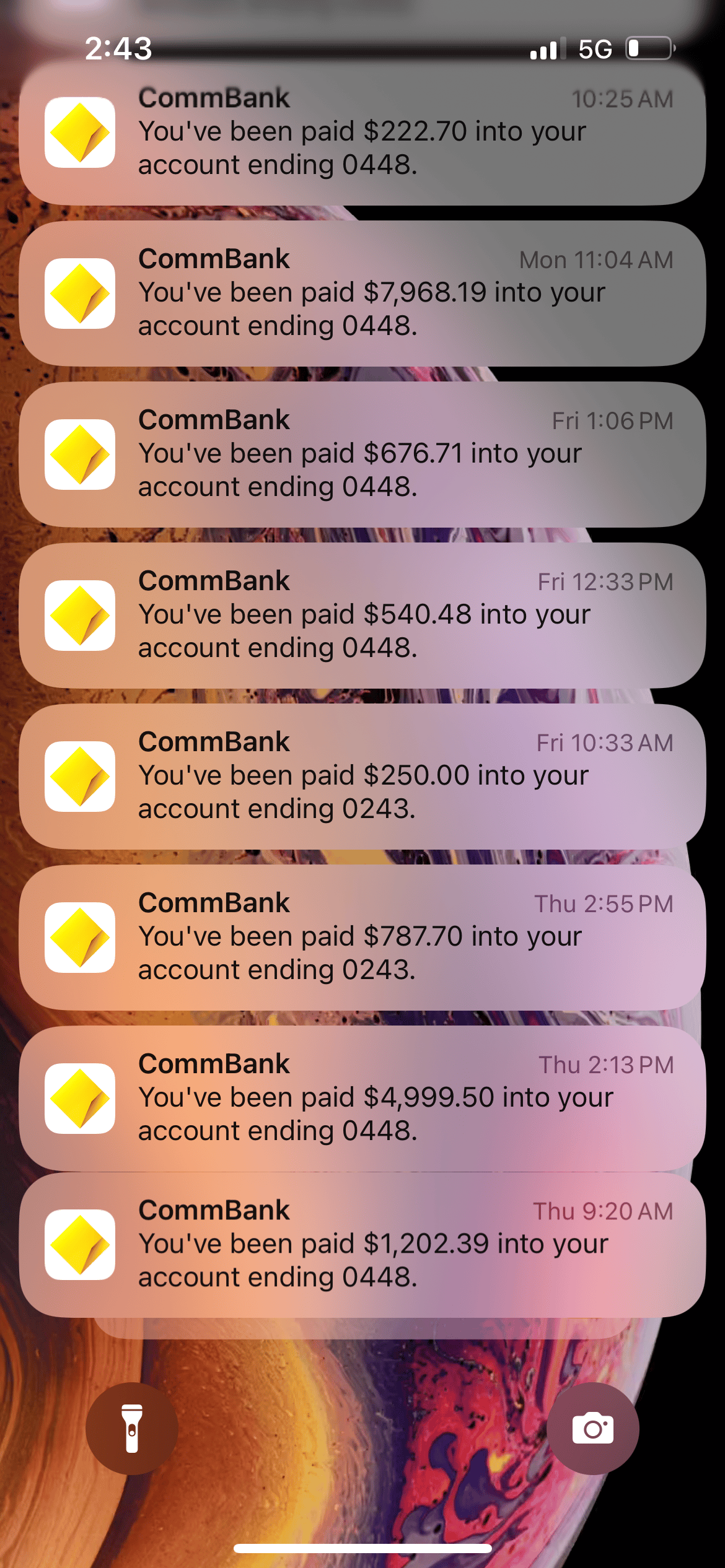Open the $1,202.39 payment notification

coord(362,1245)
